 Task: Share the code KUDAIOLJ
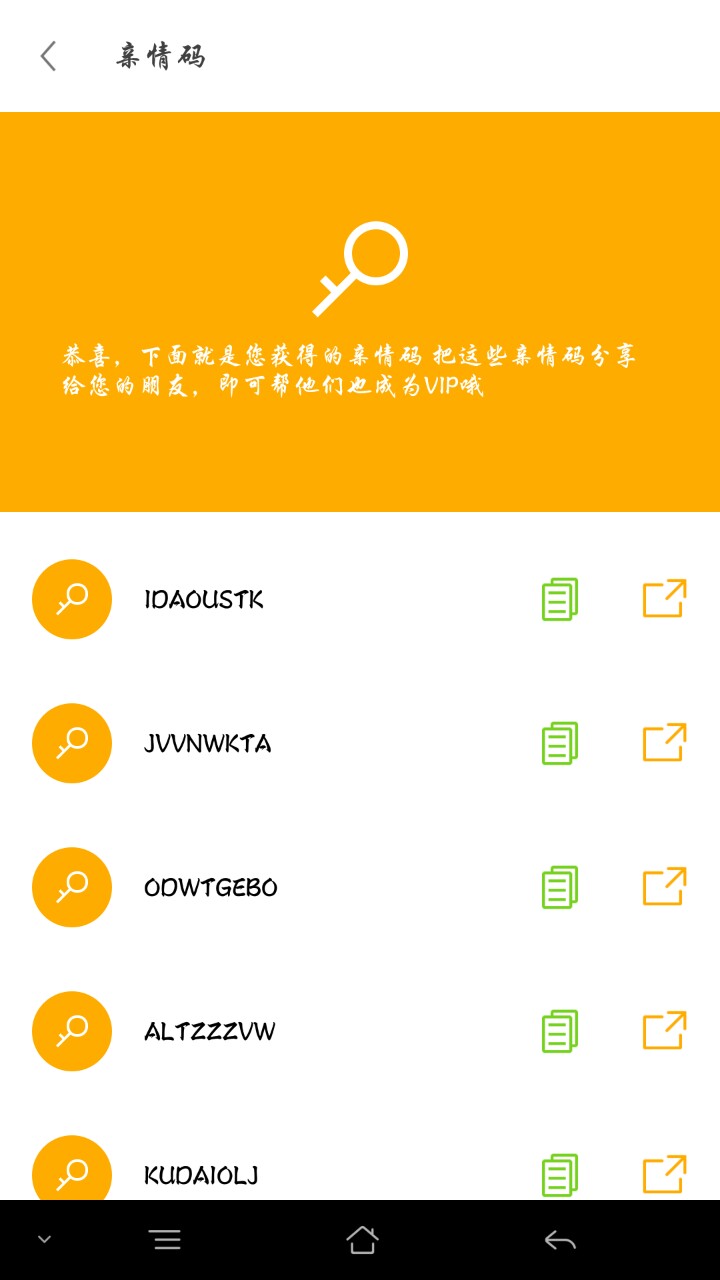664,1175
